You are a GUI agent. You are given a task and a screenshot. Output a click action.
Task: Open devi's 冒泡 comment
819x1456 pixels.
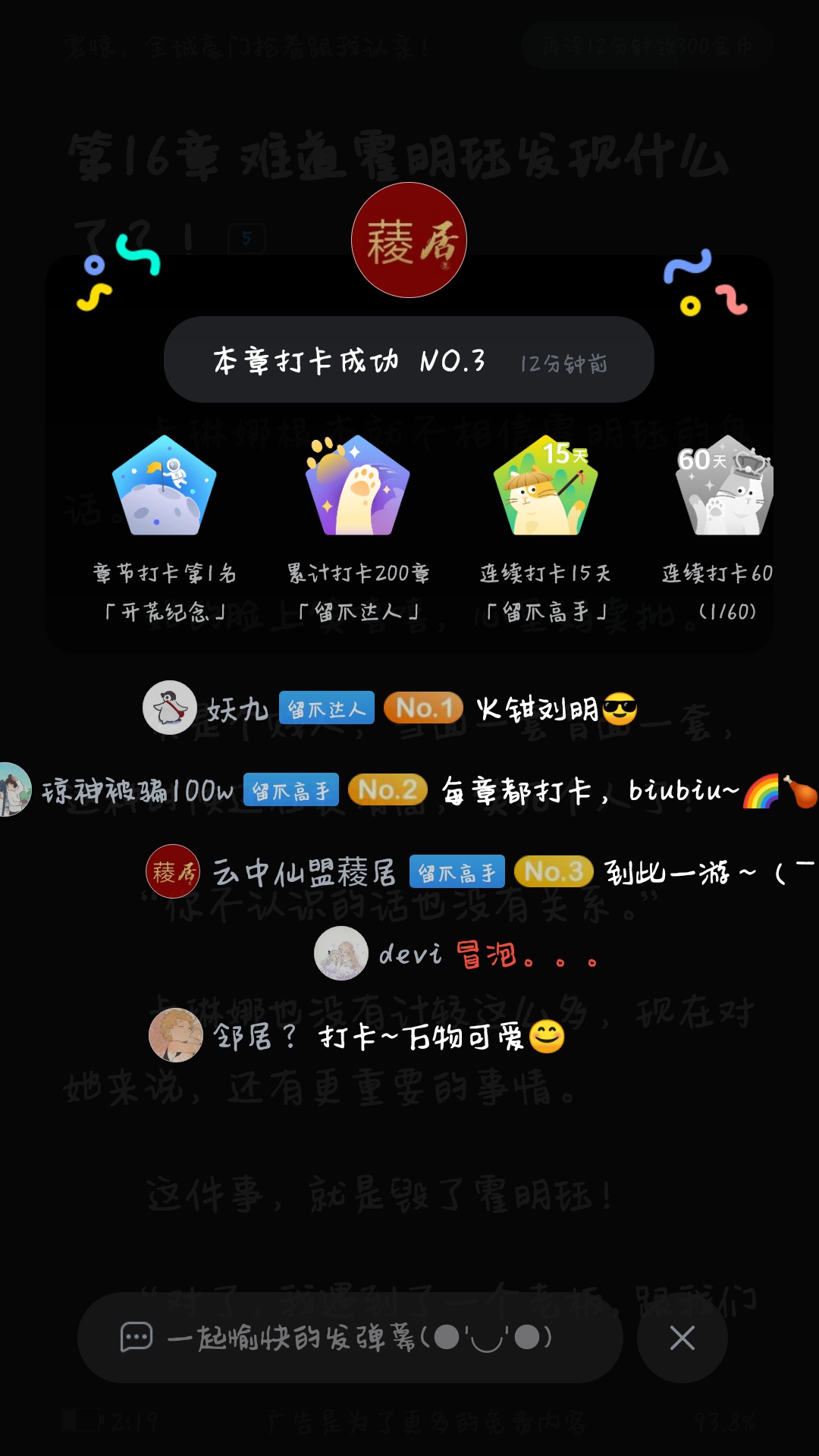455,954
